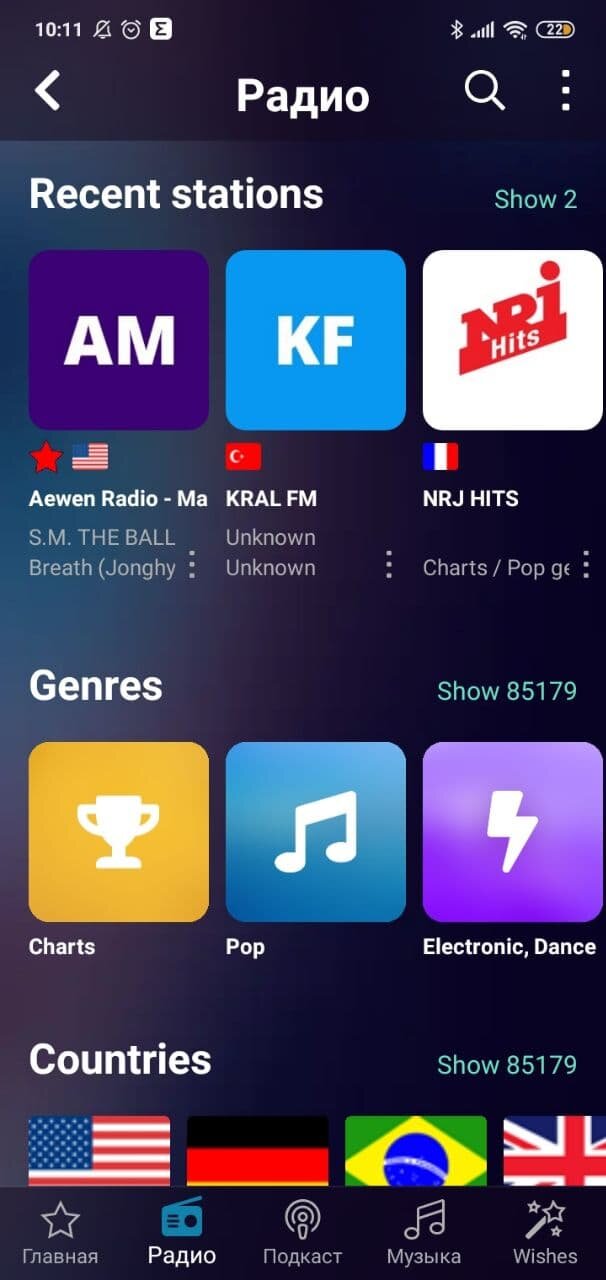Image resolution: width=606 pixels, height=1280 pixels.
Task: Open options menu for KRAL FM
Action: tap(389, 565)
